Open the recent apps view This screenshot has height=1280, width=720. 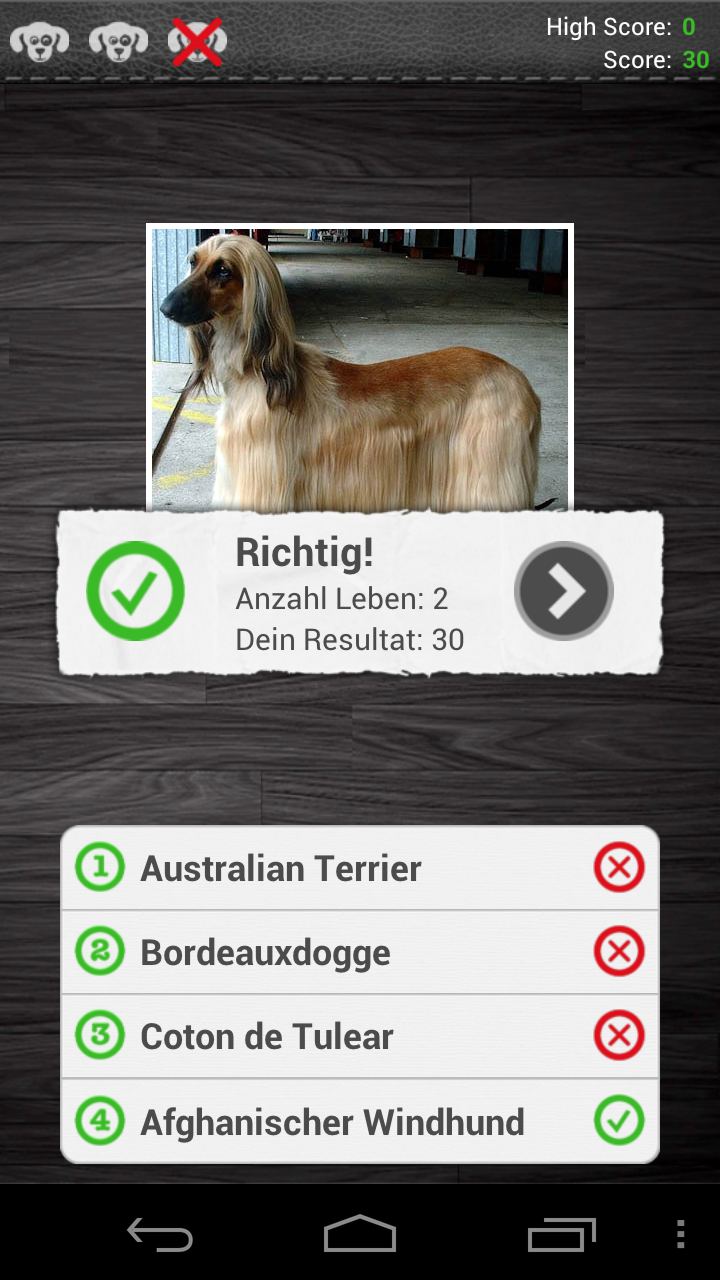click(561, 1235)
